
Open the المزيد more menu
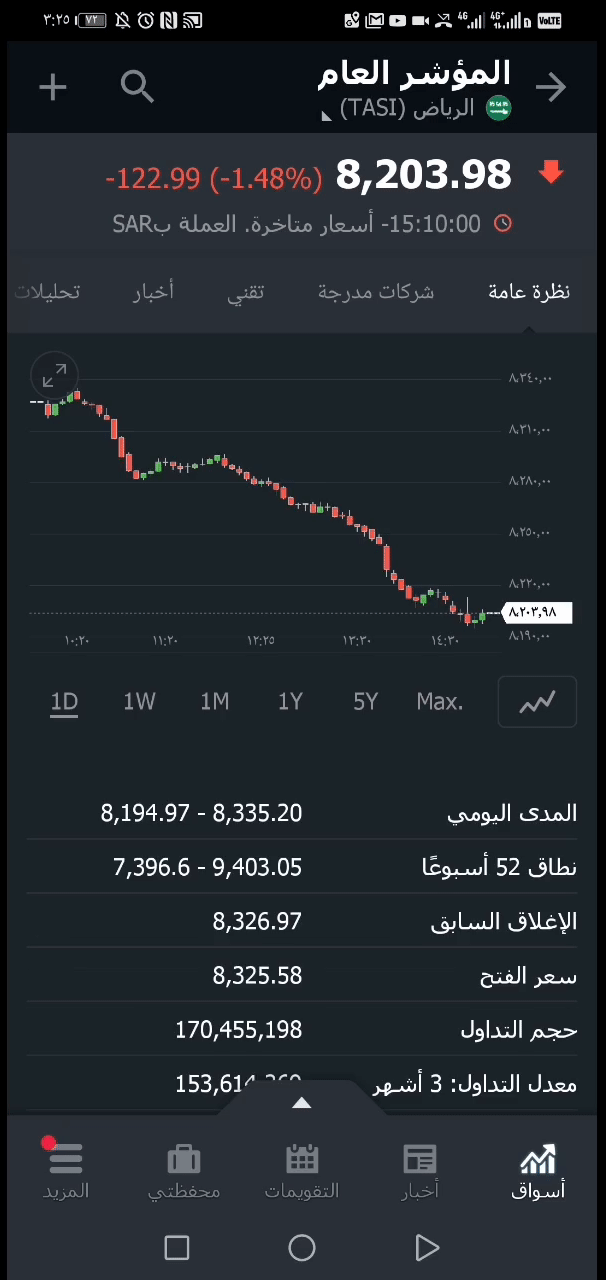click(x=66, y=1171)
